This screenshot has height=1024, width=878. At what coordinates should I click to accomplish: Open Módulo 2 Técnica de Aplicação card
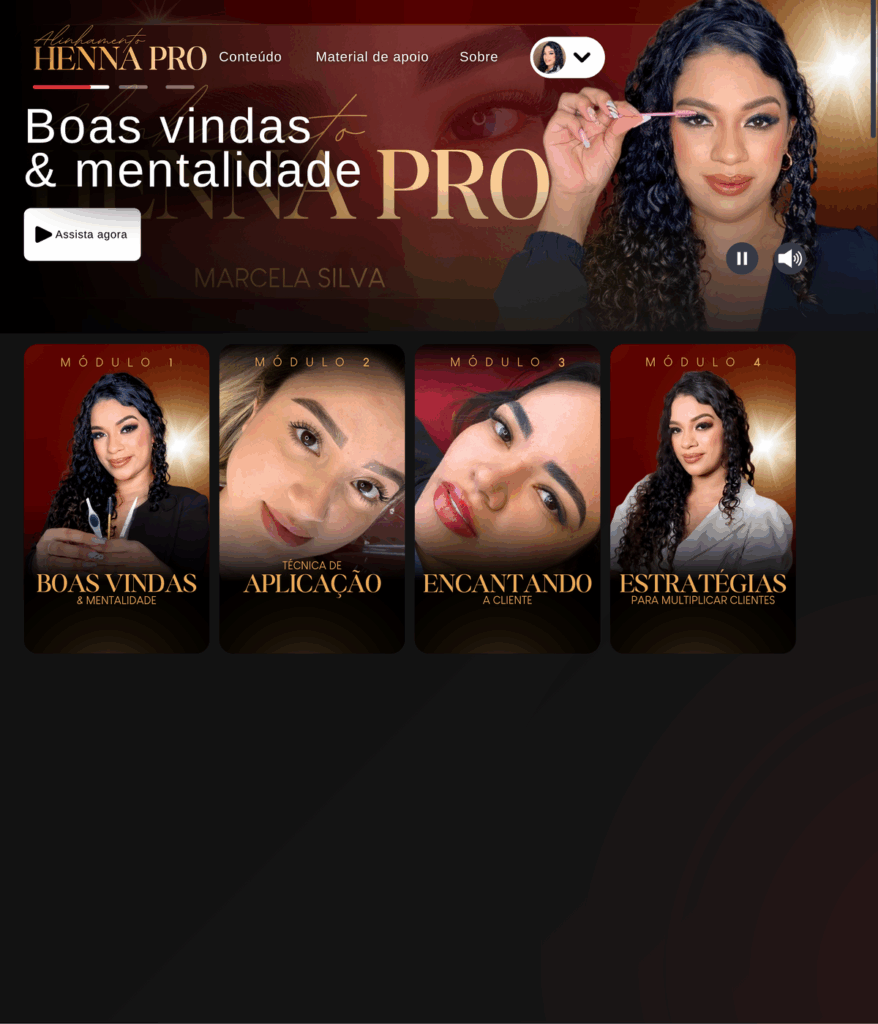pos(312,499)
